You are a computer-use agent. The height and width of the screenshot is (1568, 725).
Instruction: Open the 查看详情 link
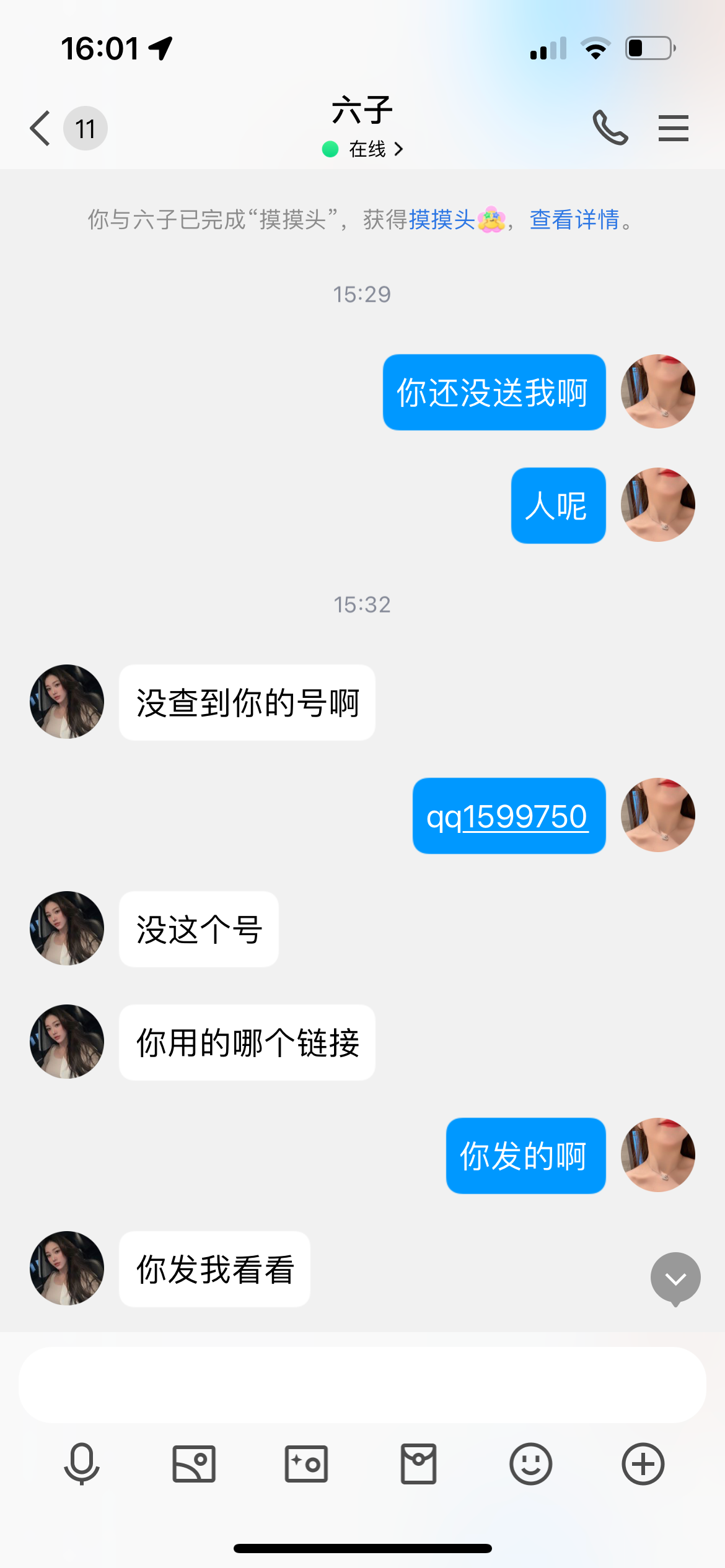pyautogui.click(x=574, y=221)
